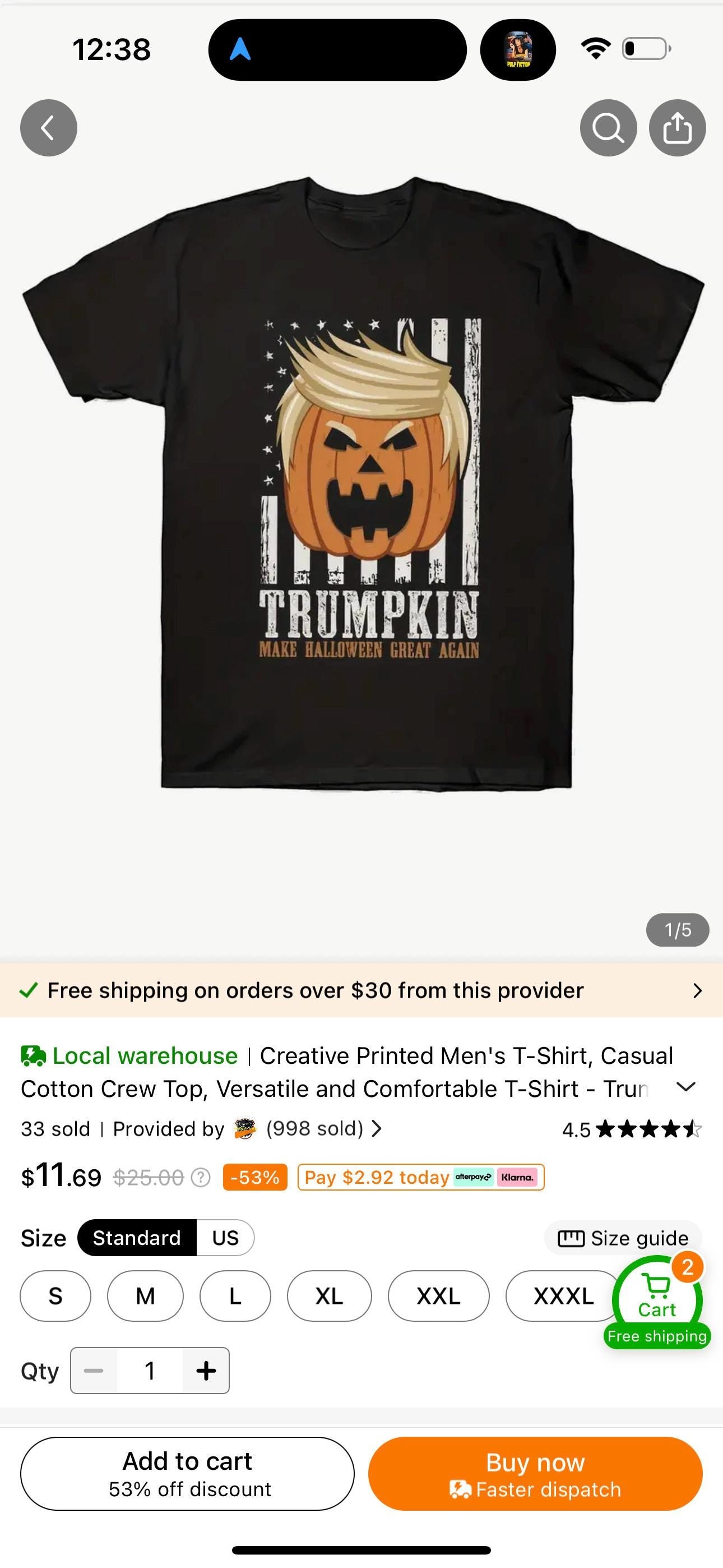Open the Size guide
The height and width of the screenshot is (1568, 723).
pyautogui.click(x=623, y=1238)
